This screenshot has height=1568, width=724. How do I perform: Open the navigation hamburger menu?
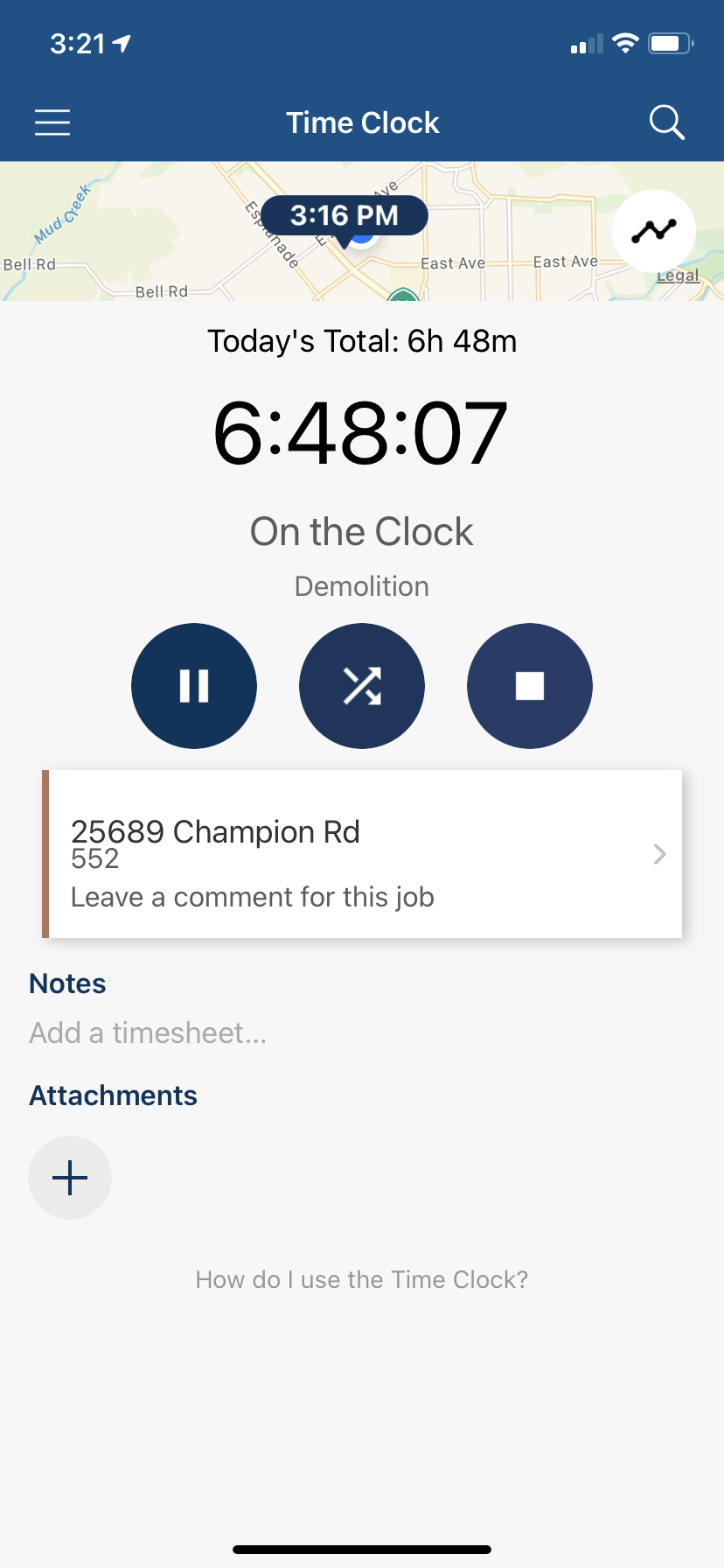pos(52,122)
